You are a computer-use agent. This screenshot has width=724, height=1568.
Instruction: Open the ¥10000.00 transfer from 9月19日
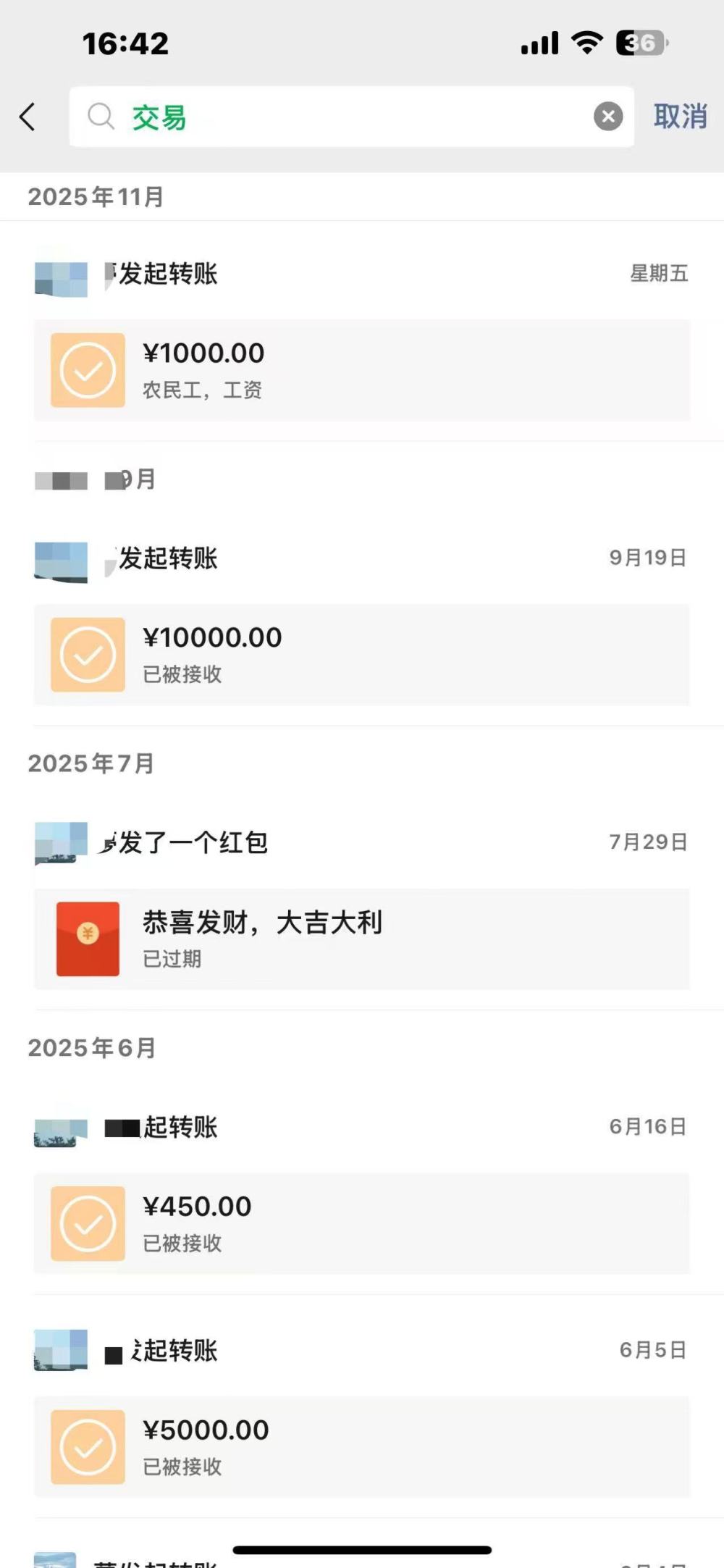362,655
